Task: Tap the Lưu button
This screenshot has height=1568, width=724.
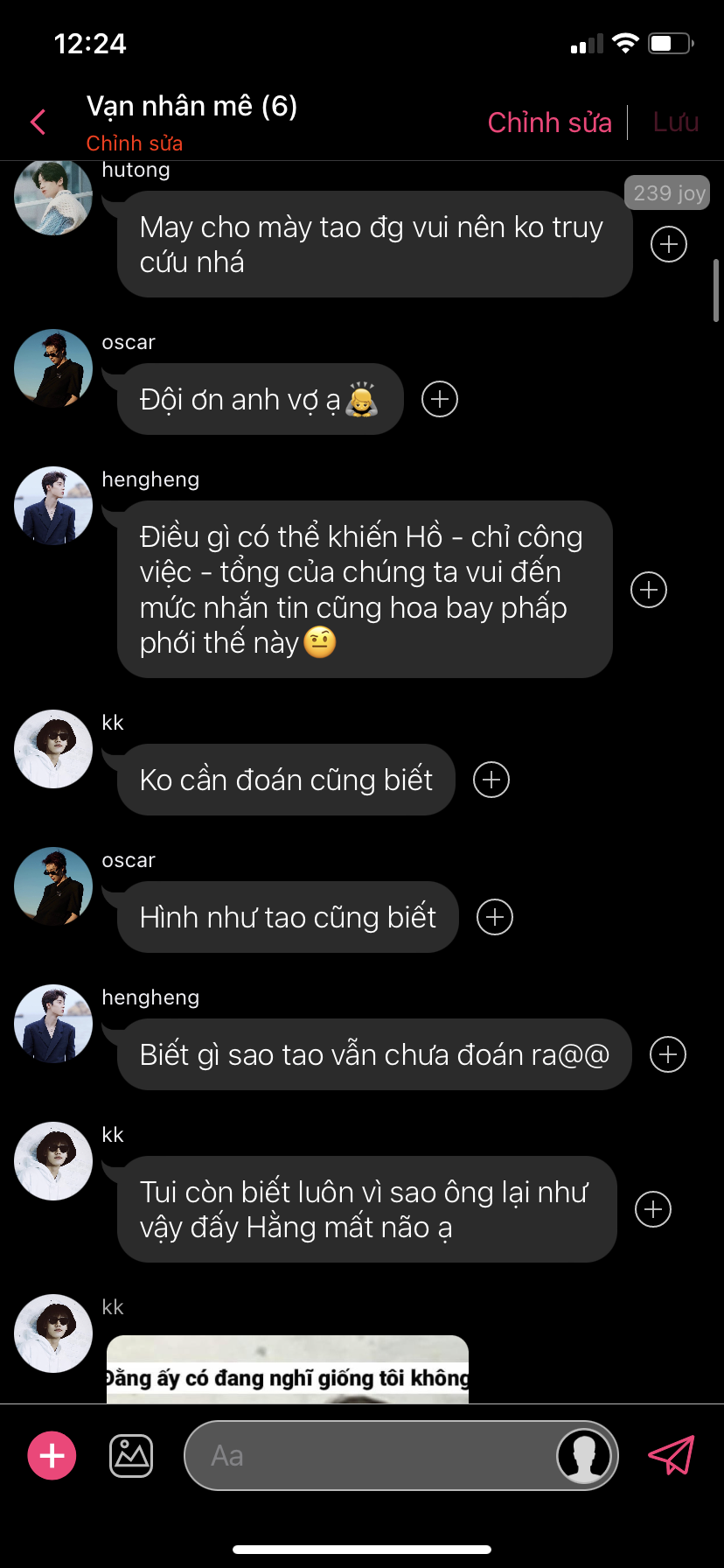Action: pos(675,122)
